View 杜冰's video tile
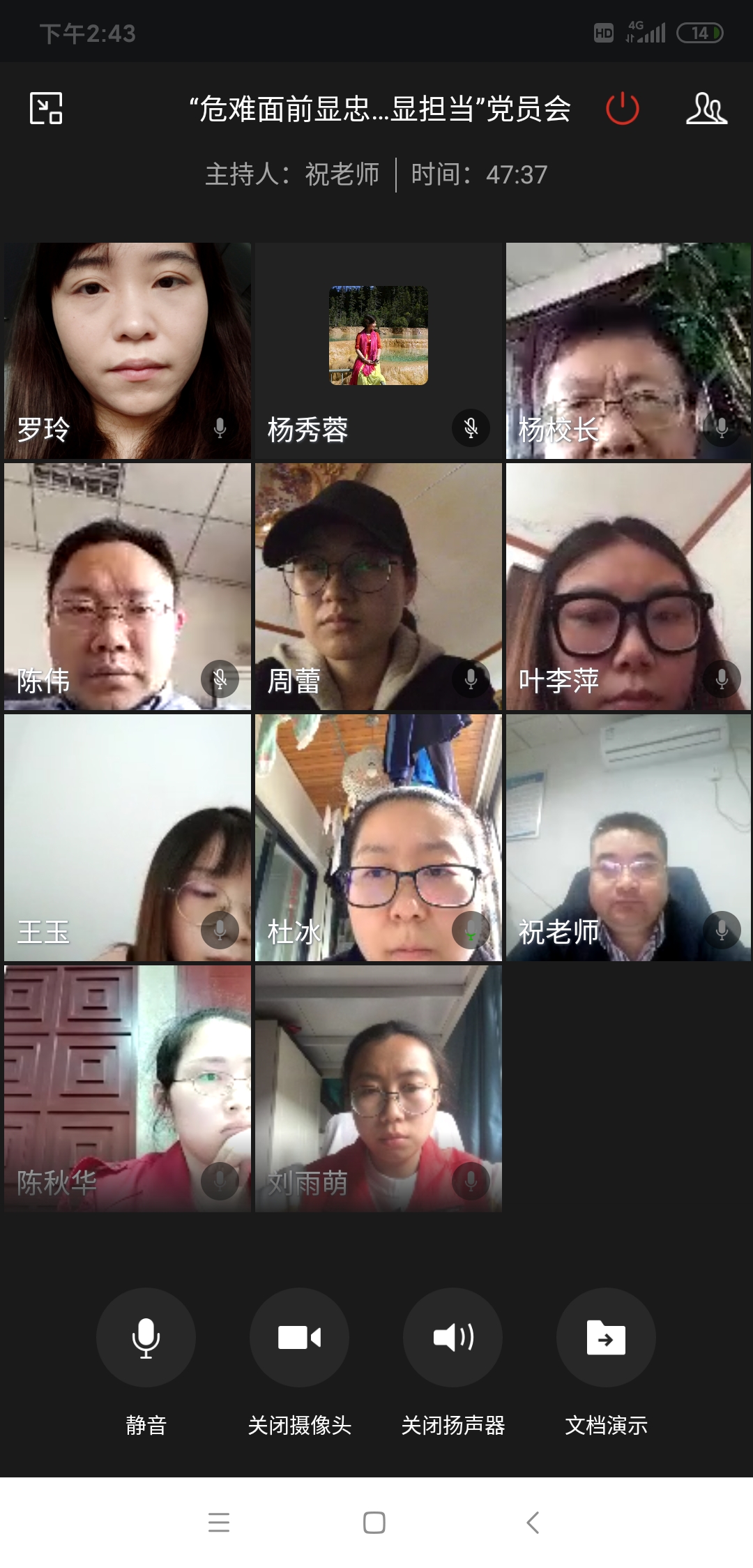 379,837
